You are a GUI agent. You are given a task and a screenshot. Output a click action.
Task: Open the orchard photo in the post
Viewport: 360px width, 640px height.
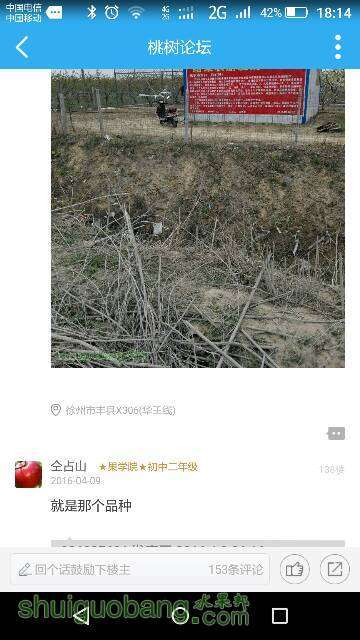pos(198,218)
